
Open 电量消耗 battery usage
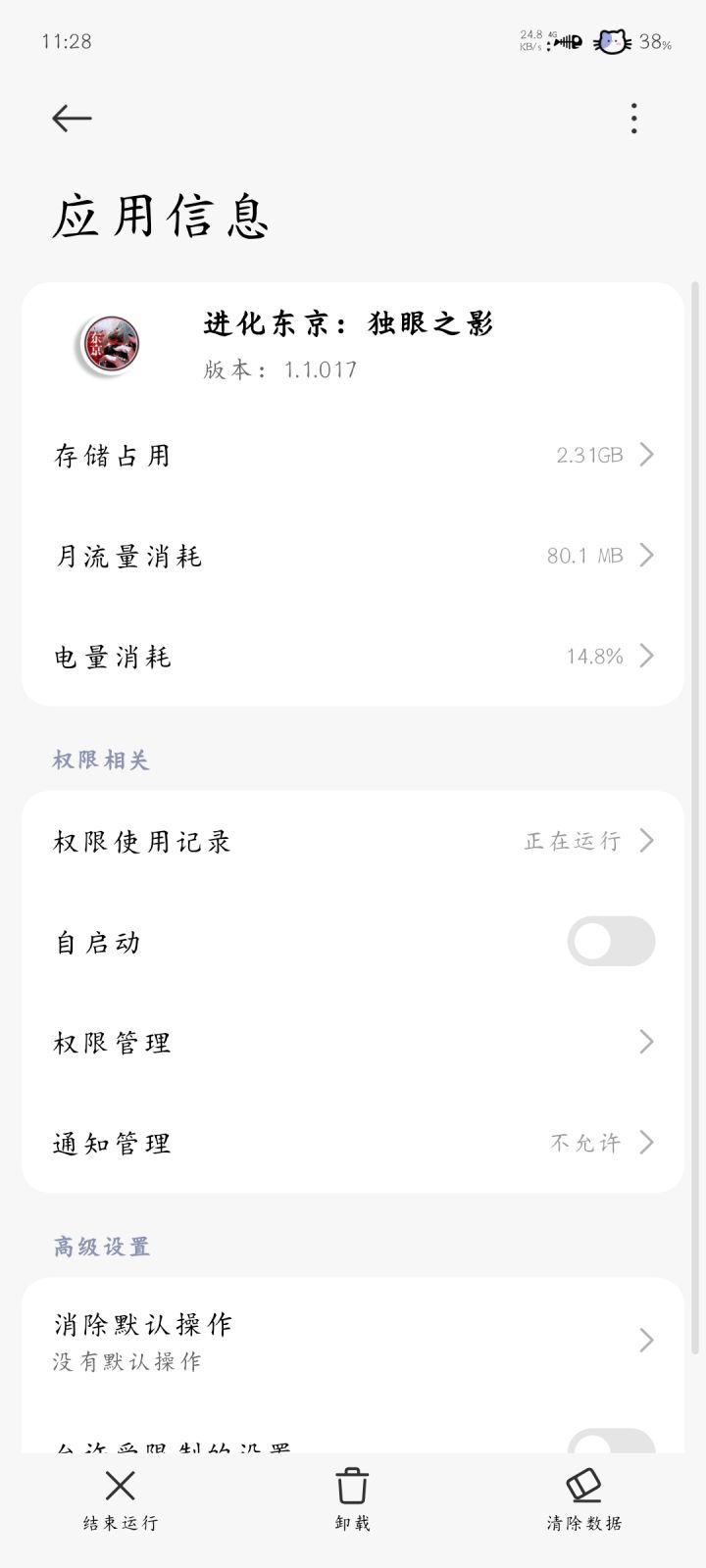[353, 657]
